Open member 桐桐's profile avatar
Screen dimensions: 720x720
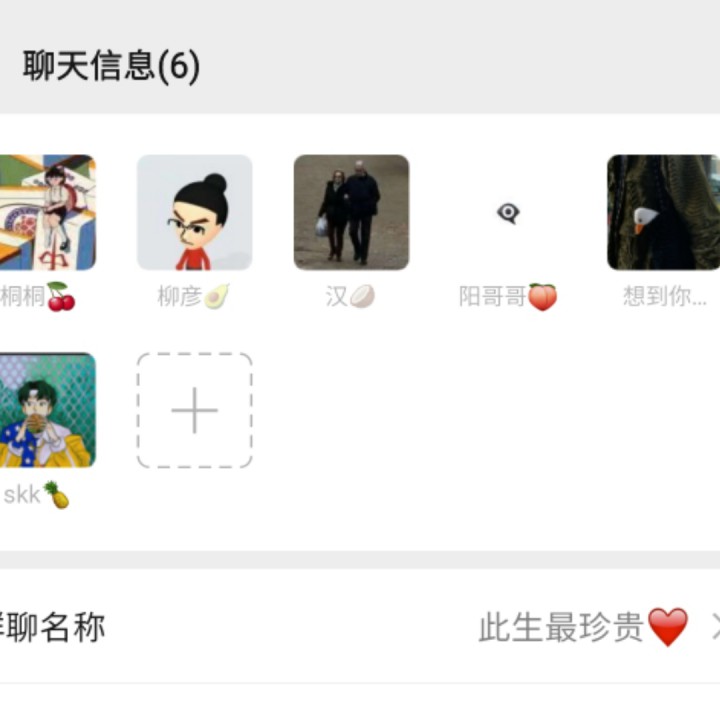click(45, 212)
